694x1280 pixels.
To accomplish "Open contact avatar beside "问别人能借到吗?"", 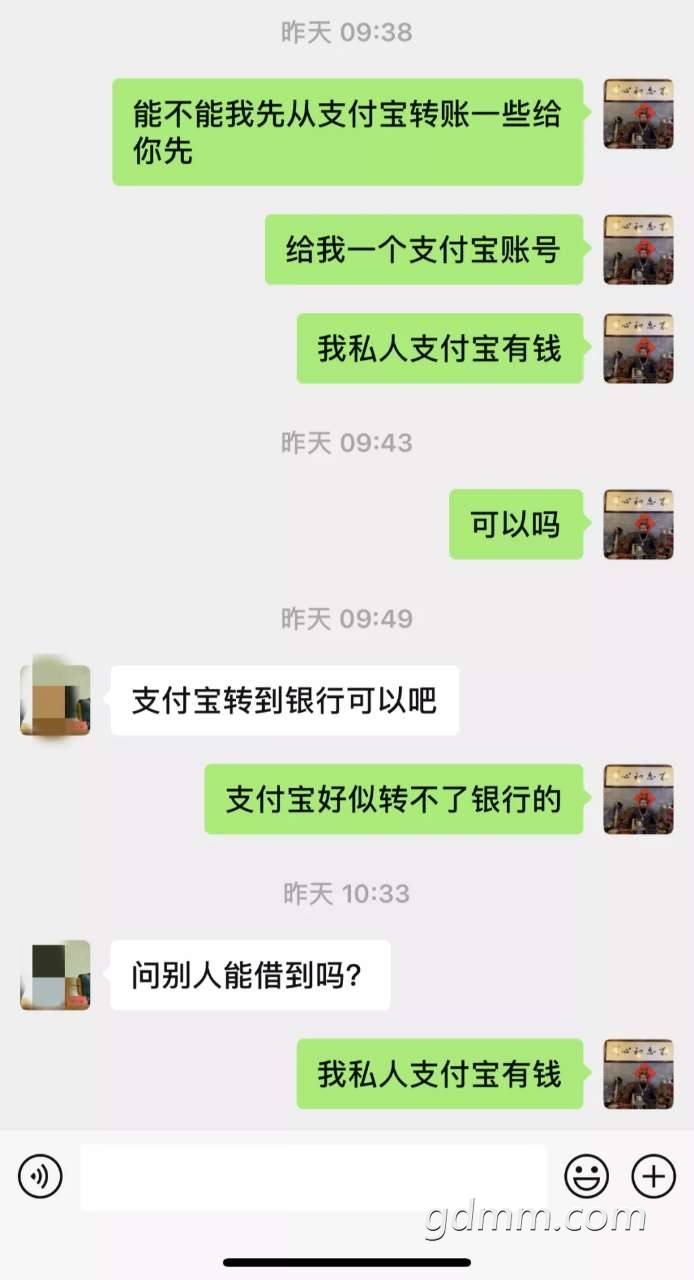I will click(55, 975).
